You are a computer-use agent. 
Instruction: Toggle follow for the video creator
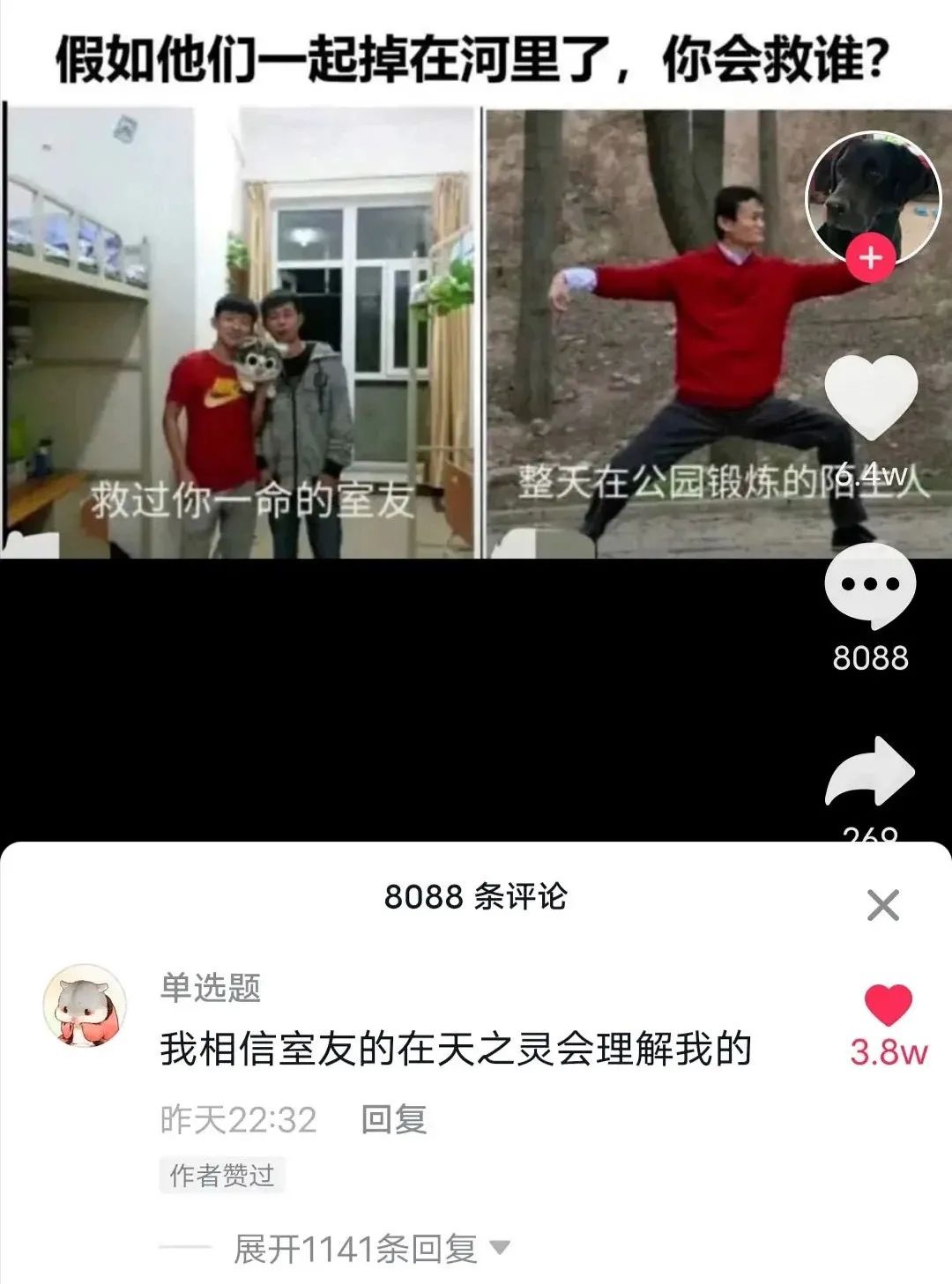pos(869,258)
